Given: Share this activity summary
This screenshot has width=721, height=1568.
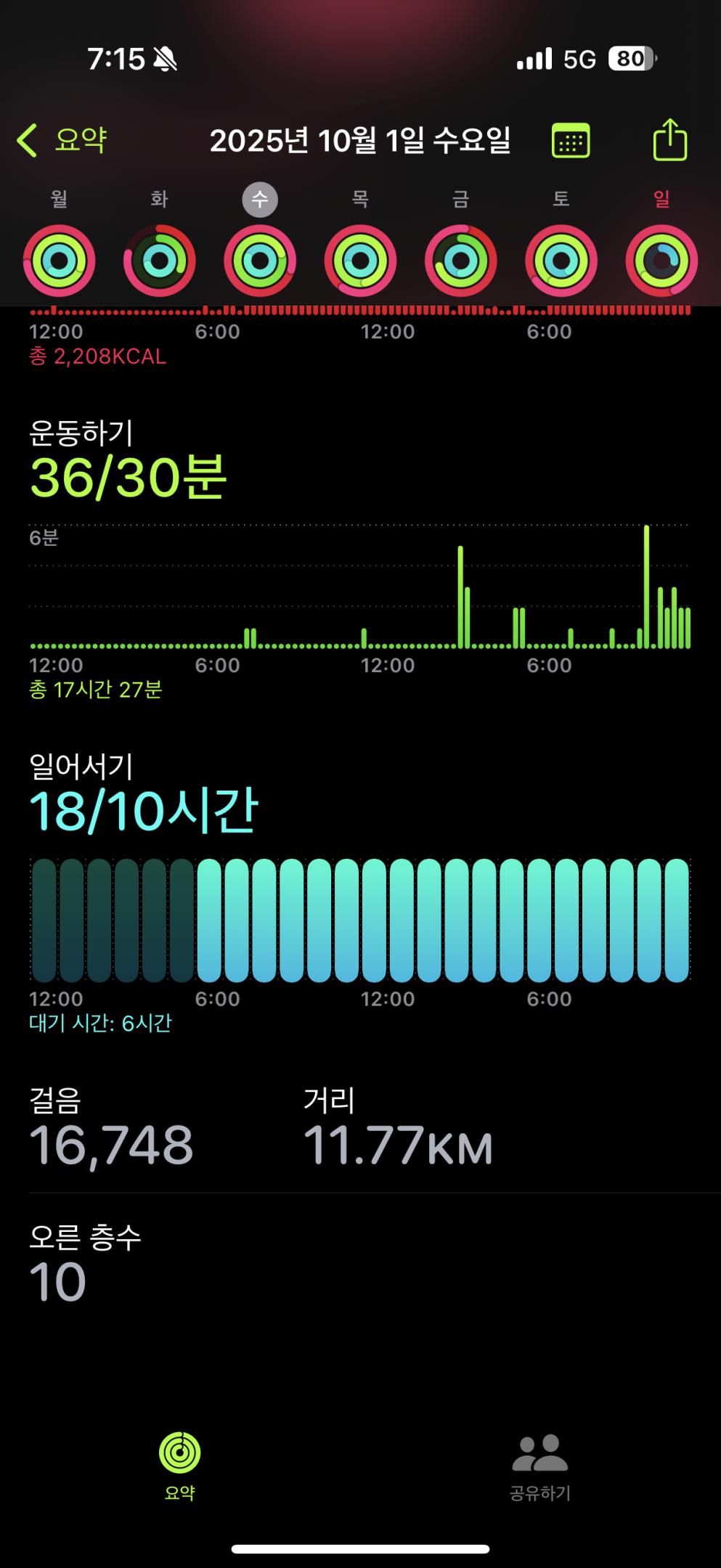Looking at the screenshot, I should [669, 139].
